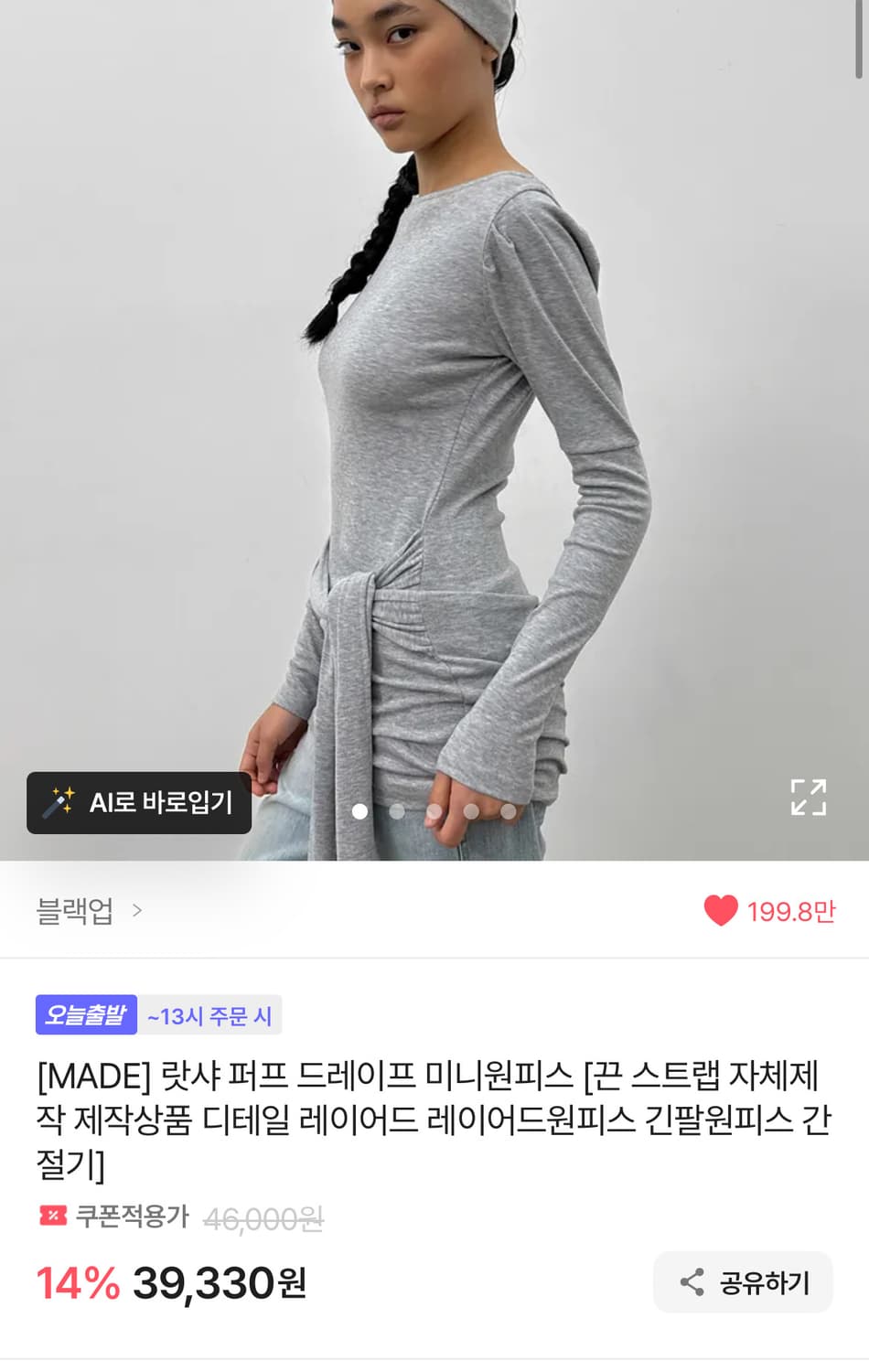869x1372 pixels.
Task: Select the third carousel indicator dot
Action: (434, 811)
